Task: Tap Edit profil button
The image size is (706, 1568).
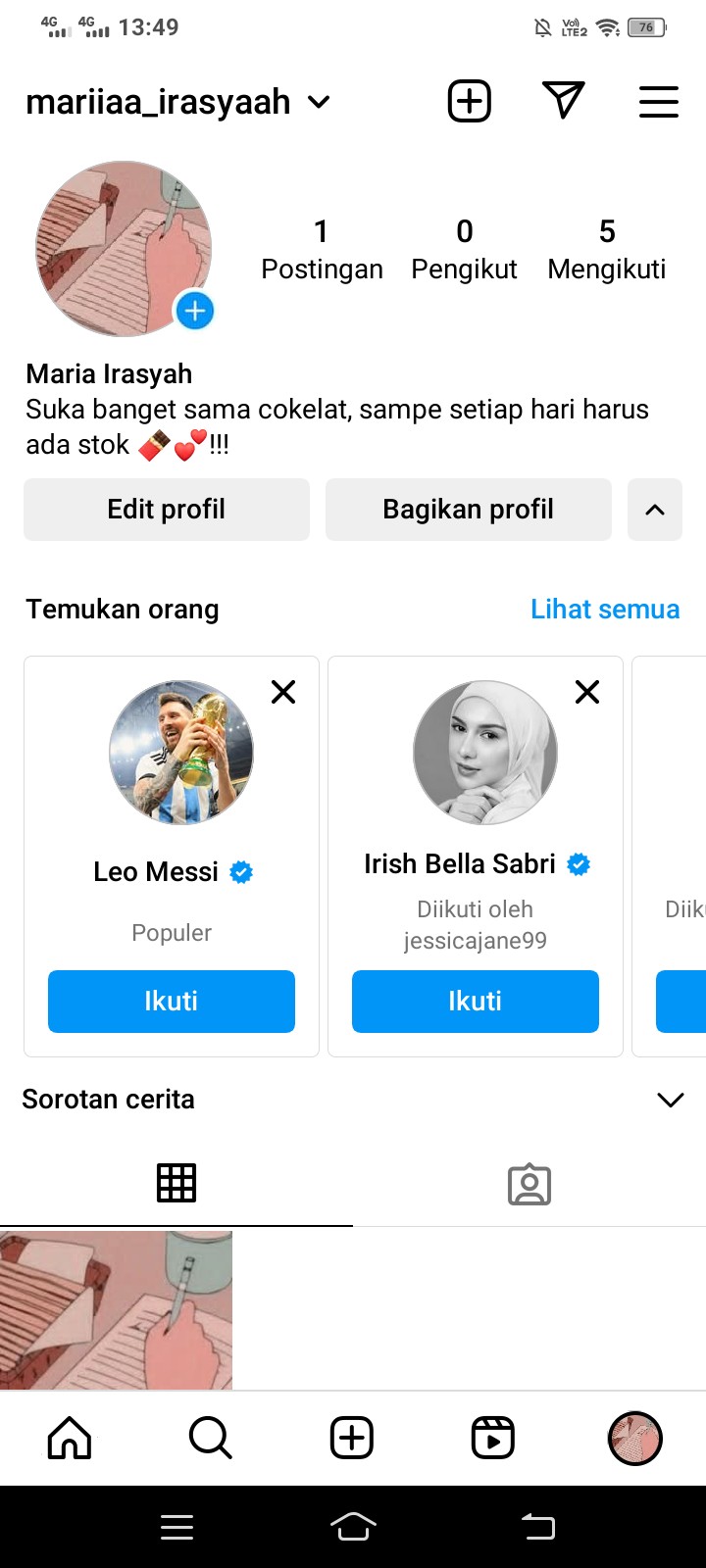Action: pyautogui.click(x=167, y=510)
